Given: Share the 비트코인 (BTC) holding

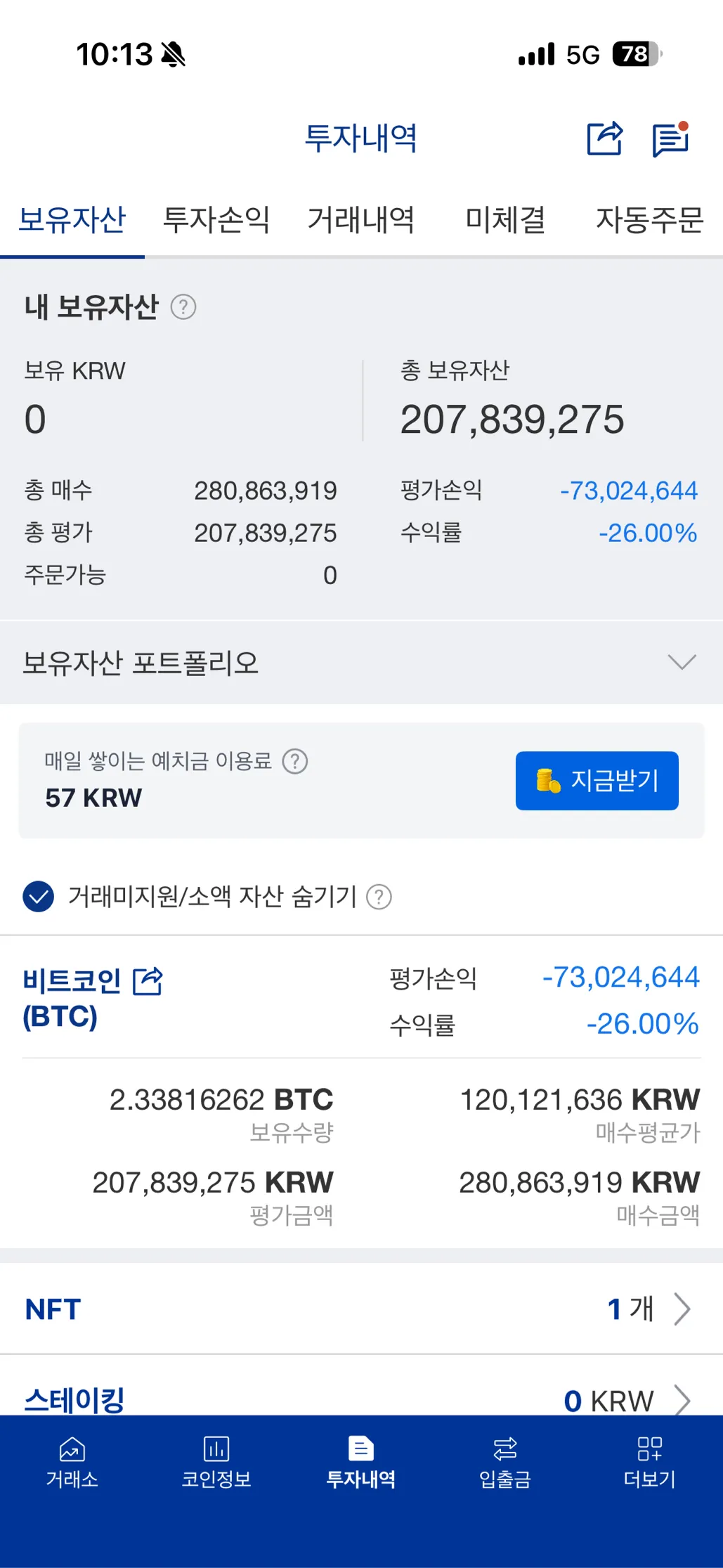Looking at the screenshot, I should click(148, 981).
